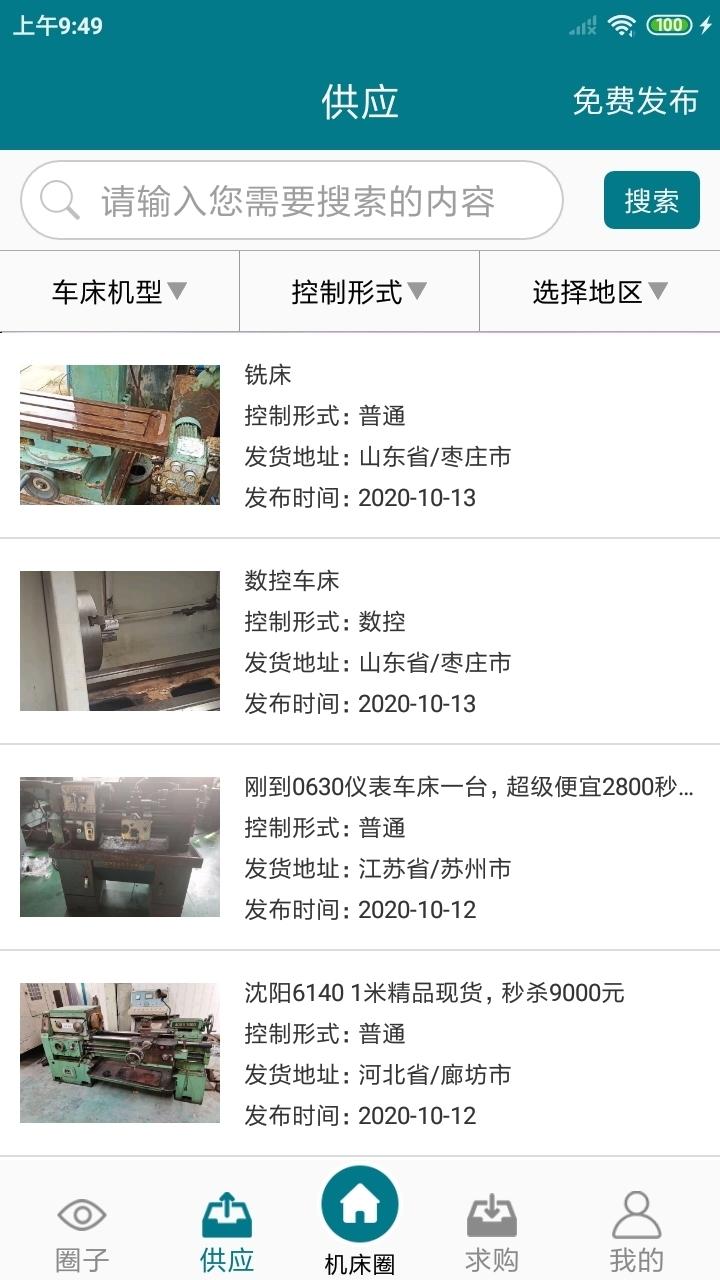Image resolution: width=720 pixels, height=1280 pixels.
Task: Open the 我的 profile tab
Action: point(637,1230)
